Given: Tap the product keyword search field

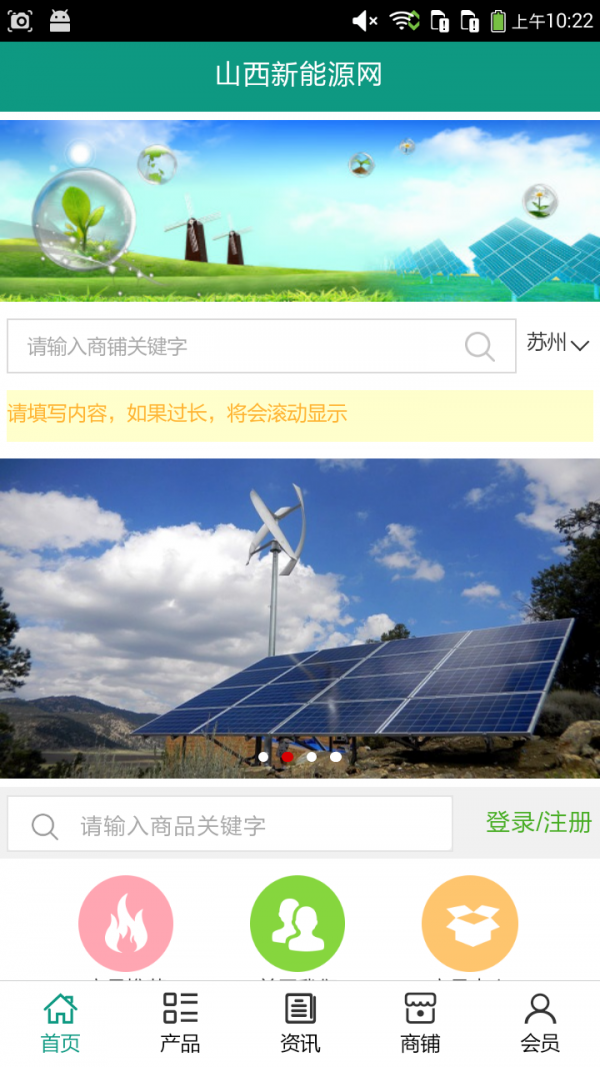Looking at the screenshot, I should 260,825.
